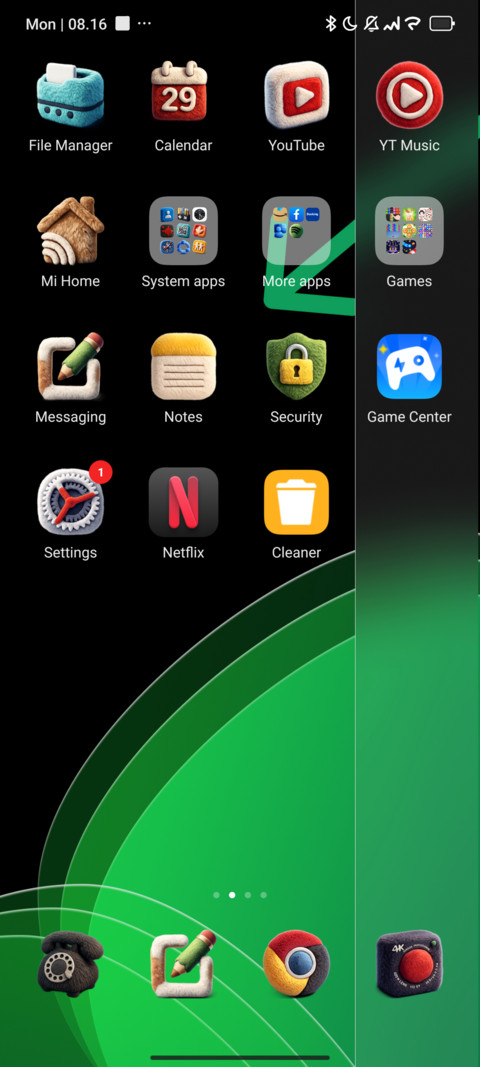Launch Chrome browser from the dock
Image resolution: width=480 pixels, height=1067 pixels.
(x=296, y=964)
